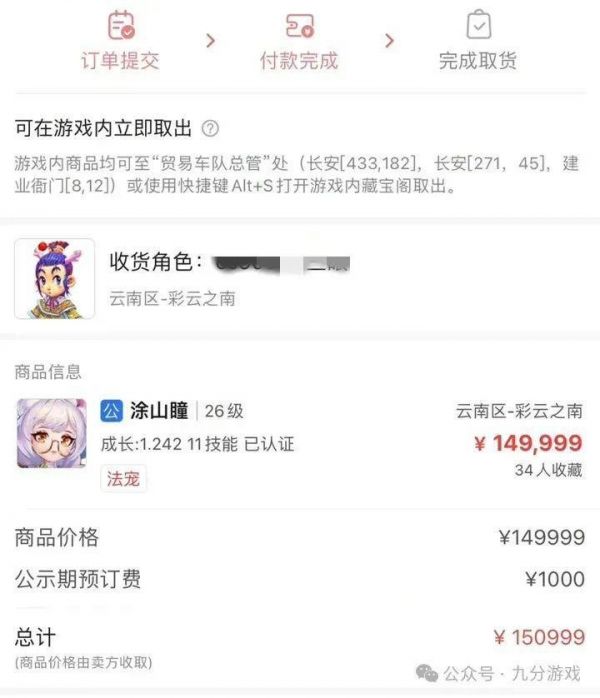Open the 涂山瞳 product card
This screenshot has width=600, height=698.
tap(299, 443)
